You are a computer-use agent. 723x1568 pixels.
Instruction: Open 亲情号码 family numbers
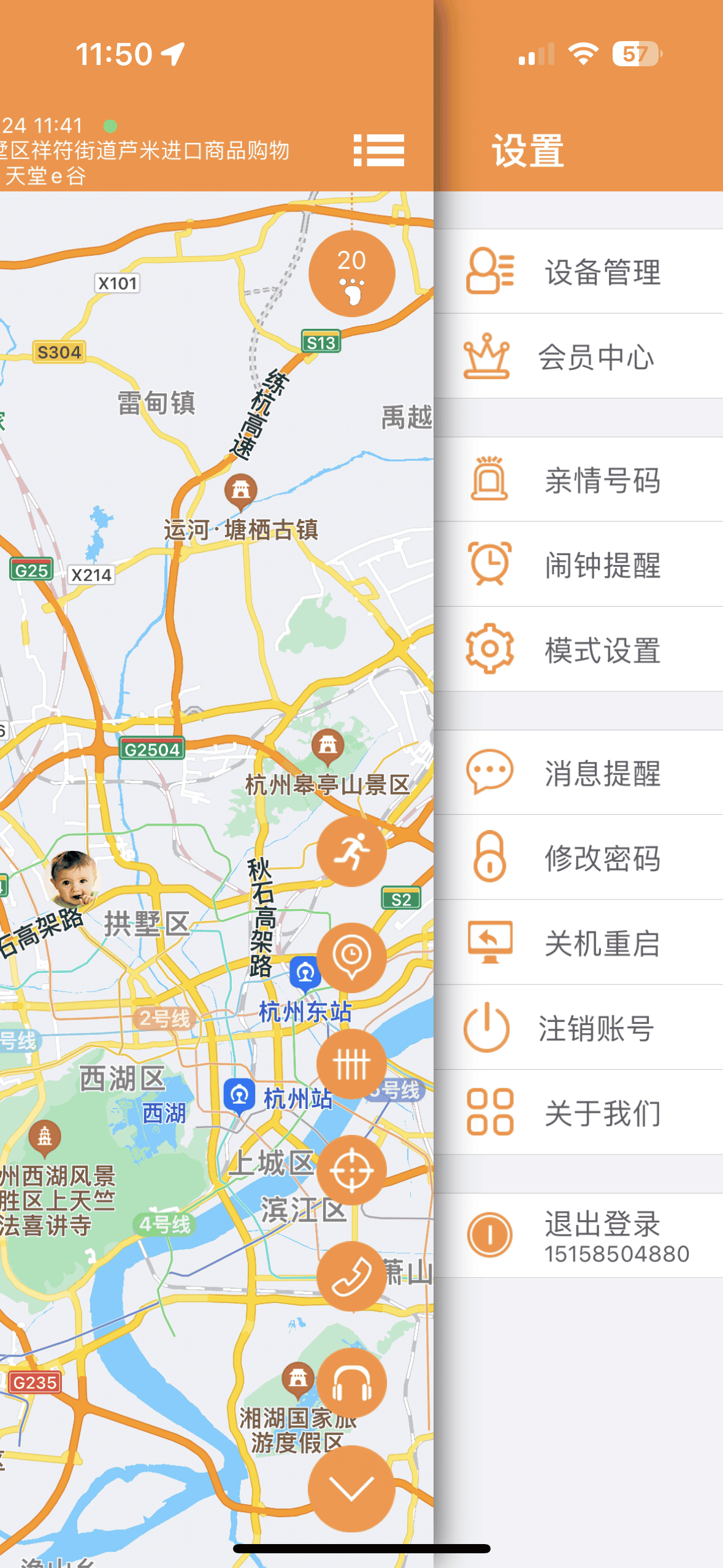point(580,480)
